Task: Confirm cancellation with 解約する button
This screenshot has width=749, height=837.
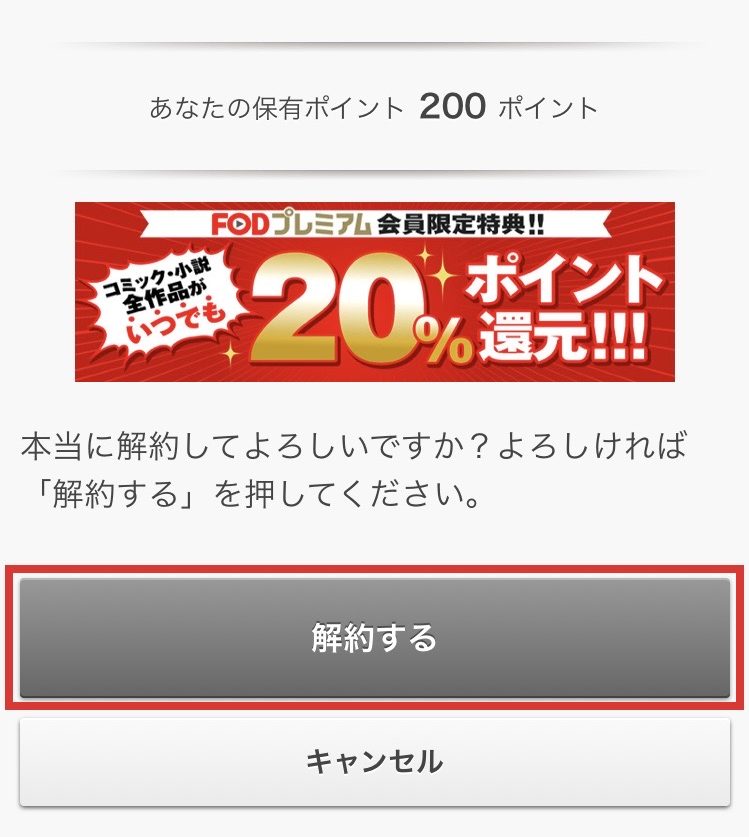Action: click(374, 638)
